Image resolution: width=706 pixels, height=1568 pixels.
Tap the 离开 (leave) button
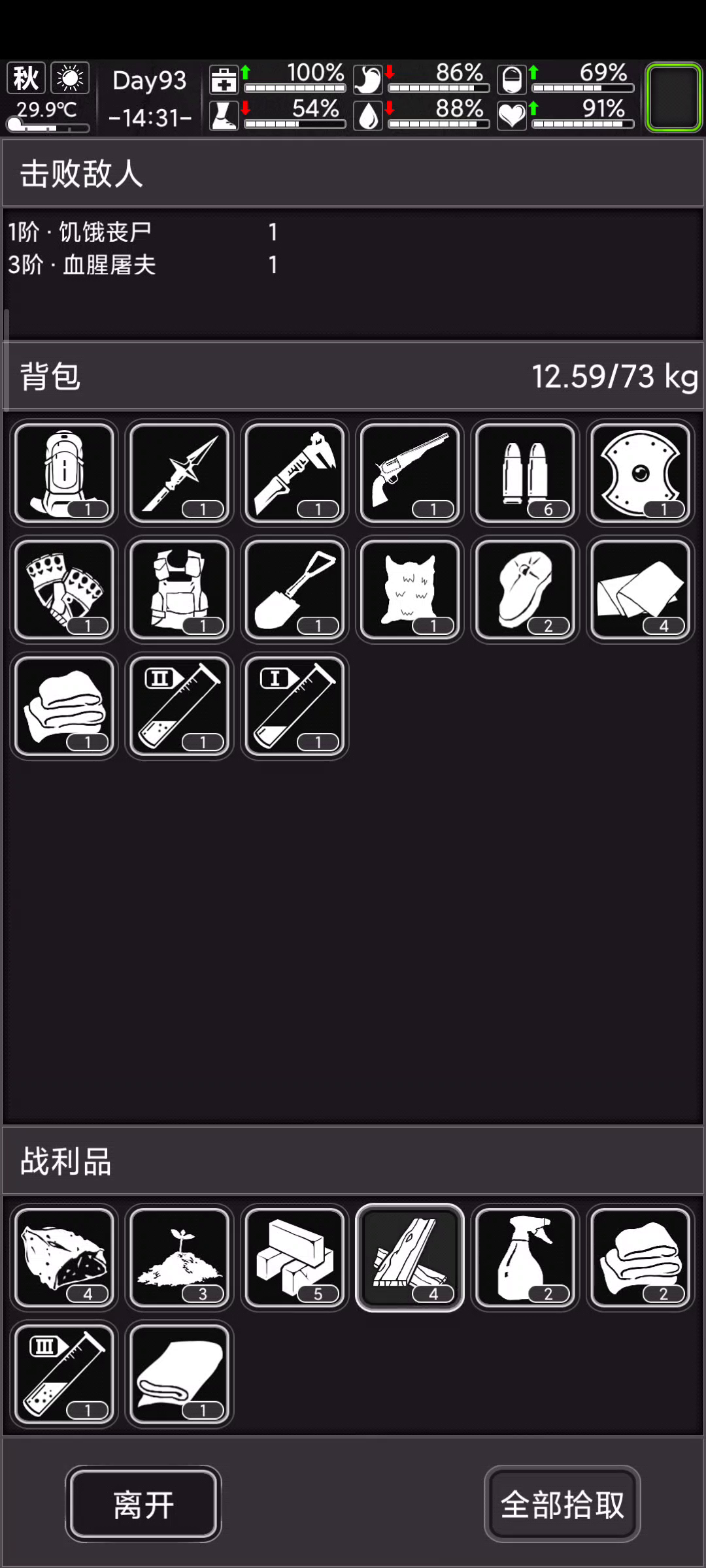tap(143, 1505)
